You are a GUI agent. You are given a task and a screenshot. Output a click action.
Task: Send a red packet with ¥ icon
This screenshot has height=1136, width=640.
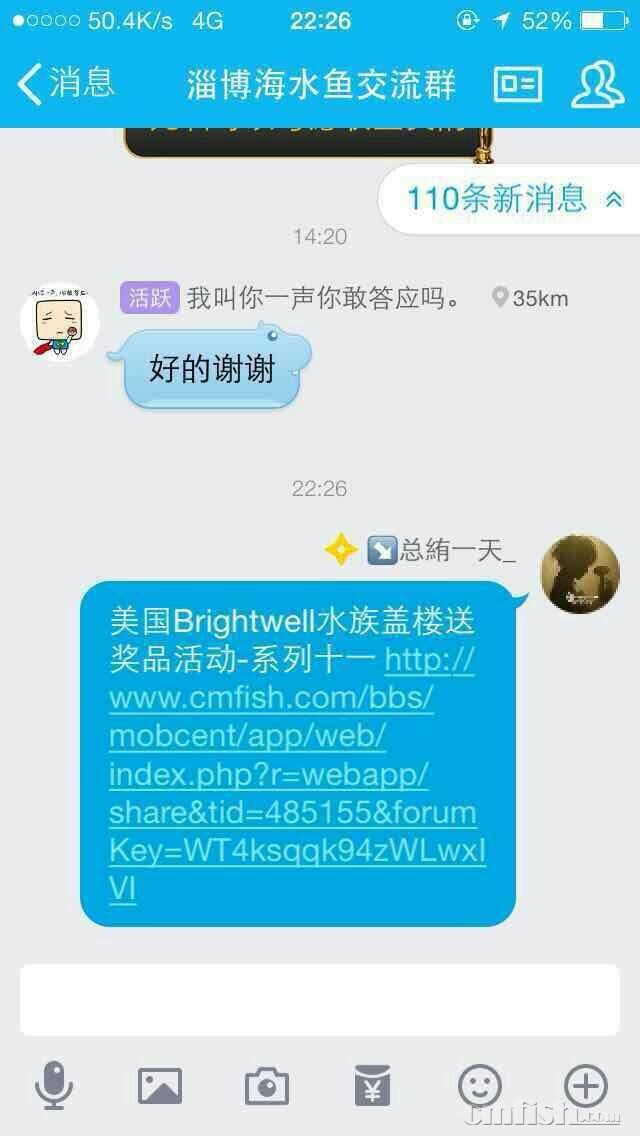[x=372, y=1085]
